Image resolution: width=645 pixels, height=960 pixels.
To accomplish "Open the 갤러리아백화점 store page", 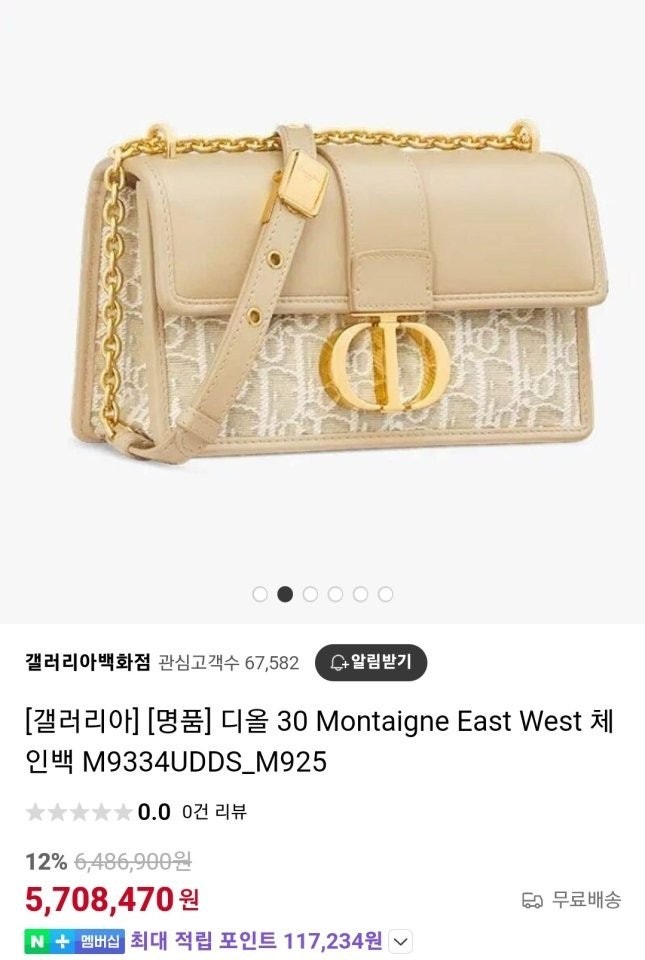I will (88, 662).
